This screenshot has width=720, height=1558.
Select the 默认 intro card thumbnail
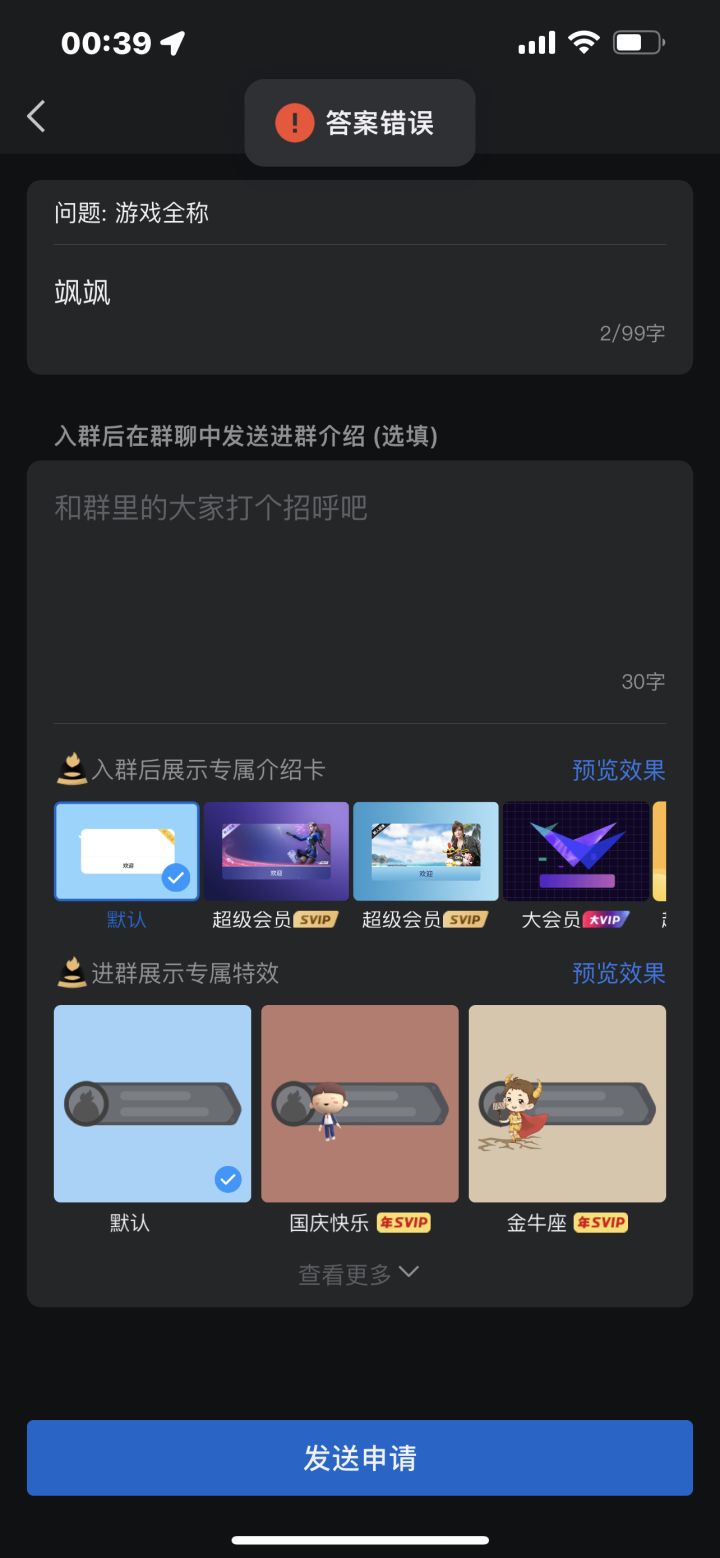126,851
